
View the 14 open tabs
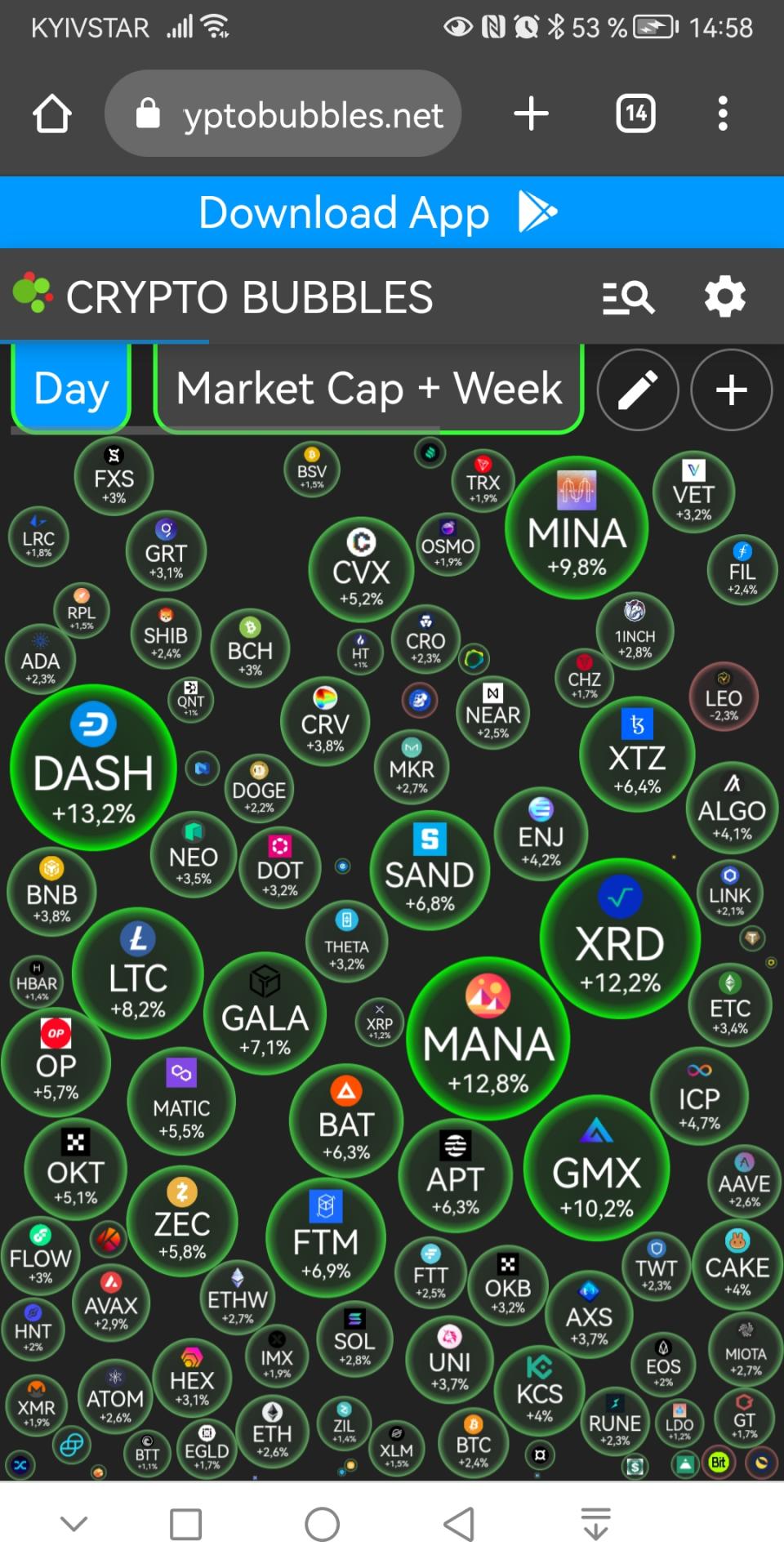[x=635, y=114]
